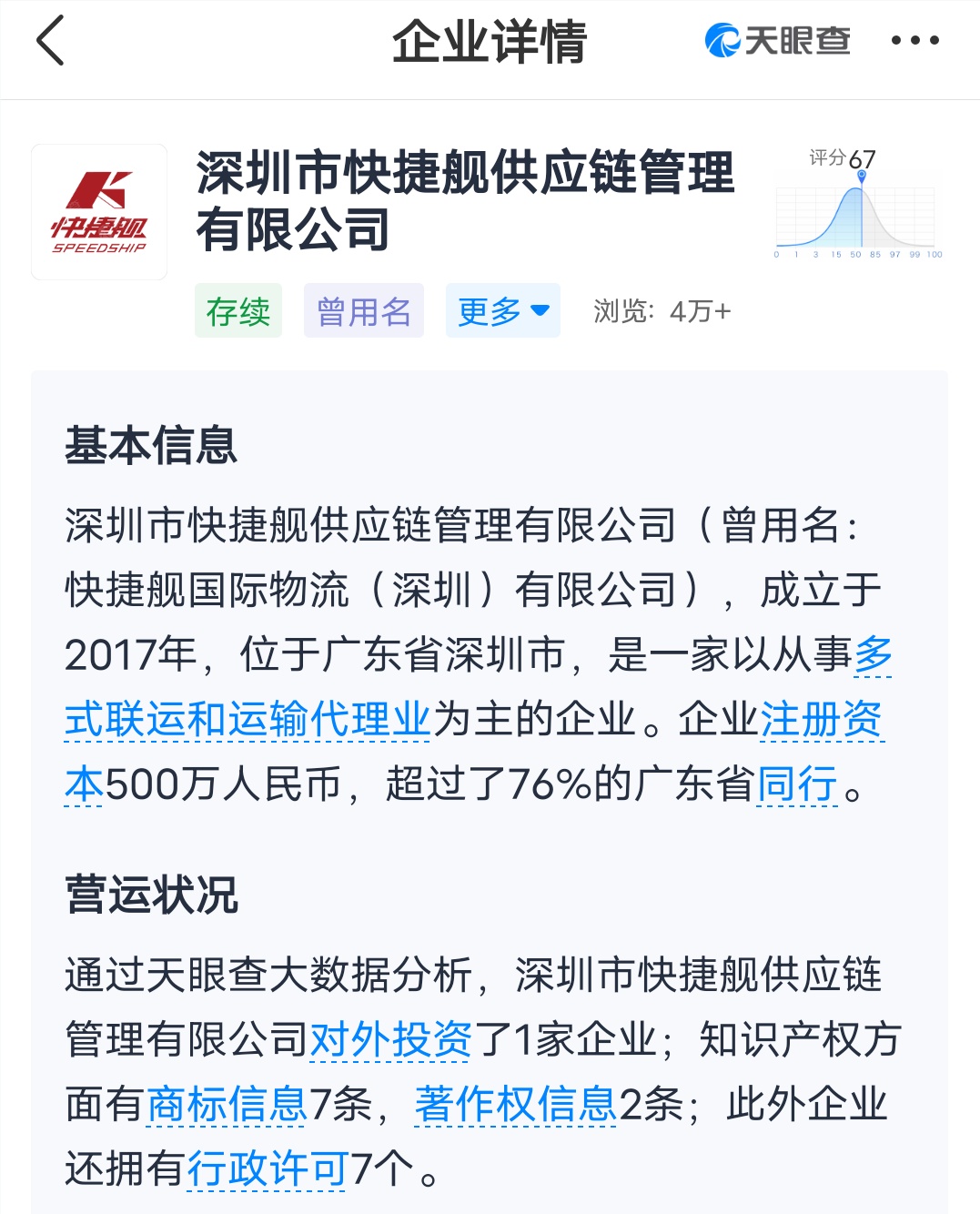Open the 多式联运和运输代理业 link
Screen dimensions: 980x1214
click(x=248, y=719)
